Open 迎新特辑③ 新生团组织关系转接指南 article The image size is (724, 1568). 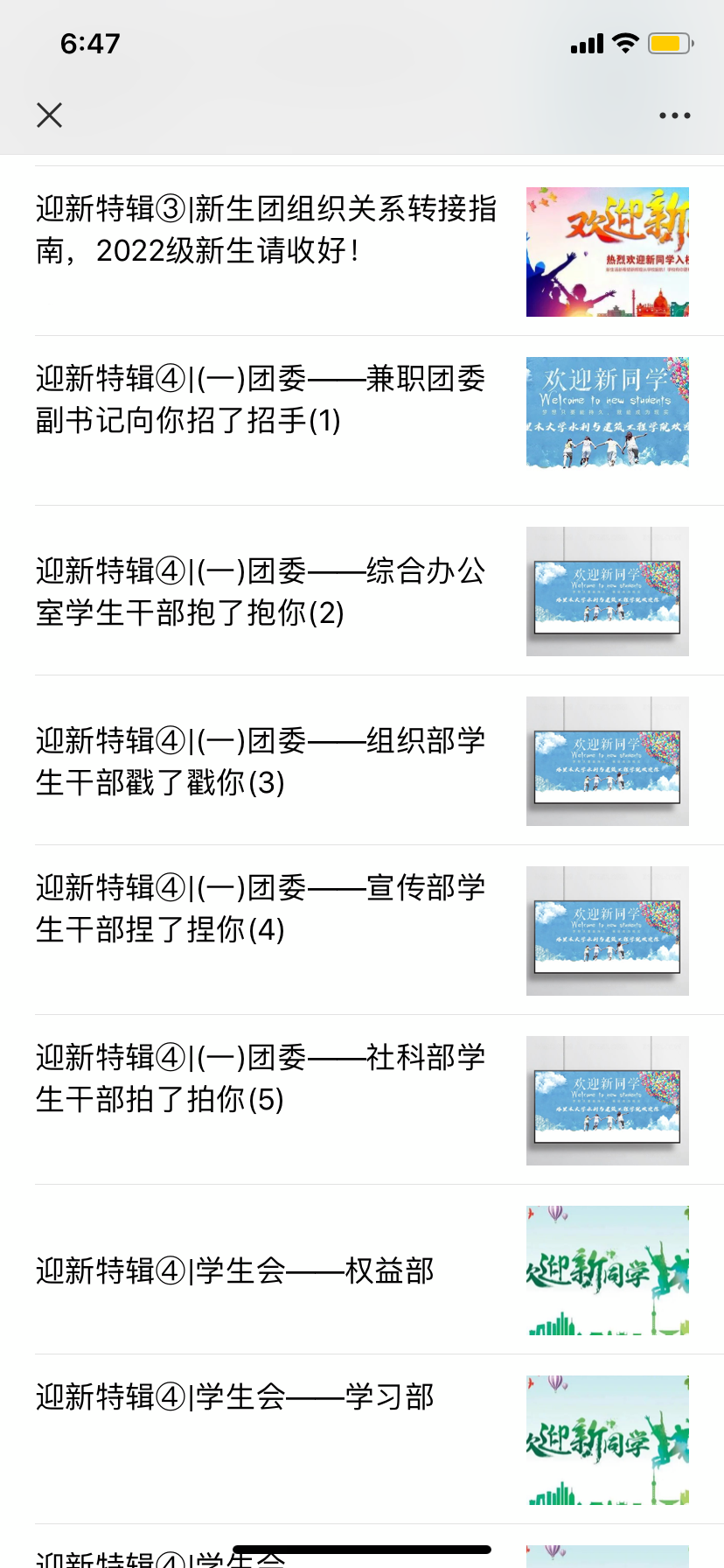(x=267, y=230)
